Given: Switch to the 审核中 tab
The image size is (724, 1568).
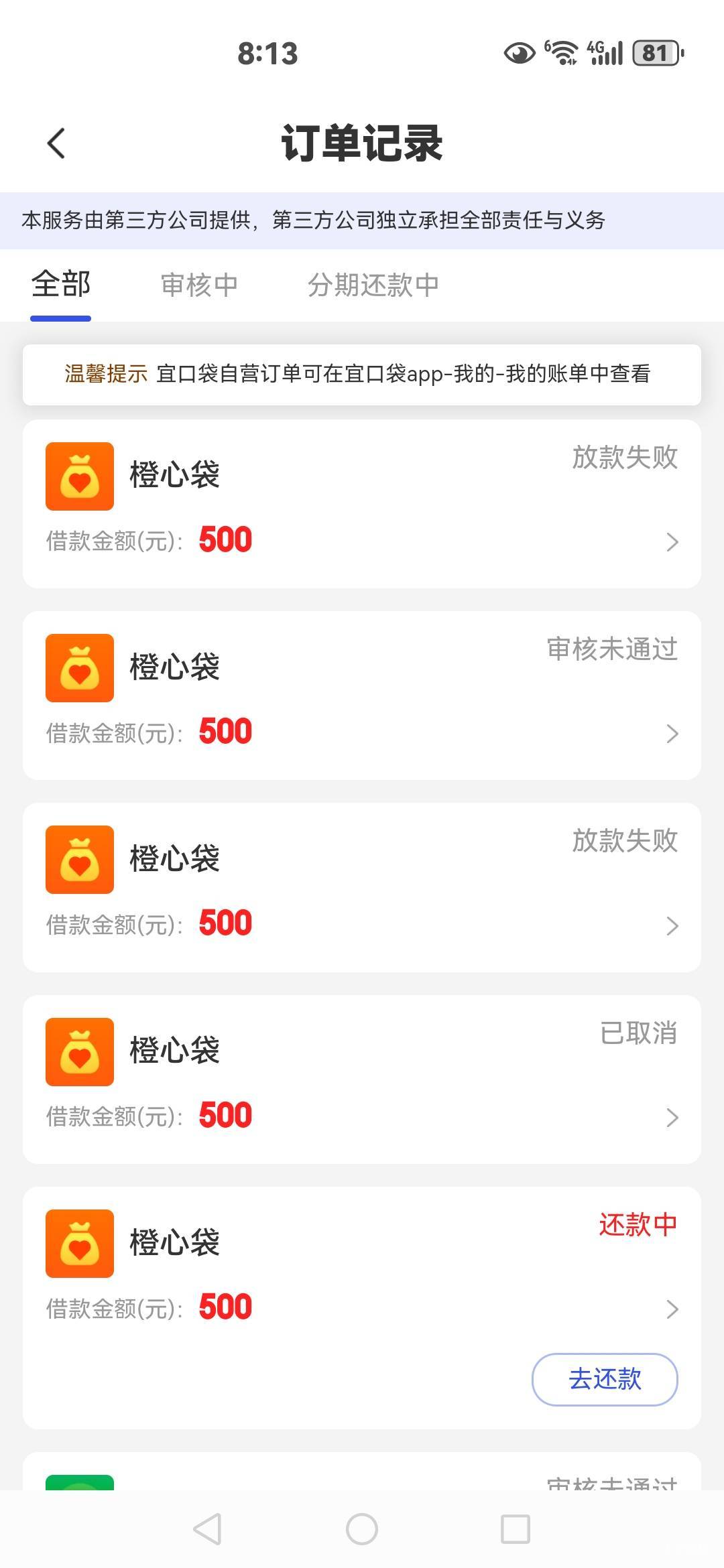Looking at the screenshot, I should (199, 285).
